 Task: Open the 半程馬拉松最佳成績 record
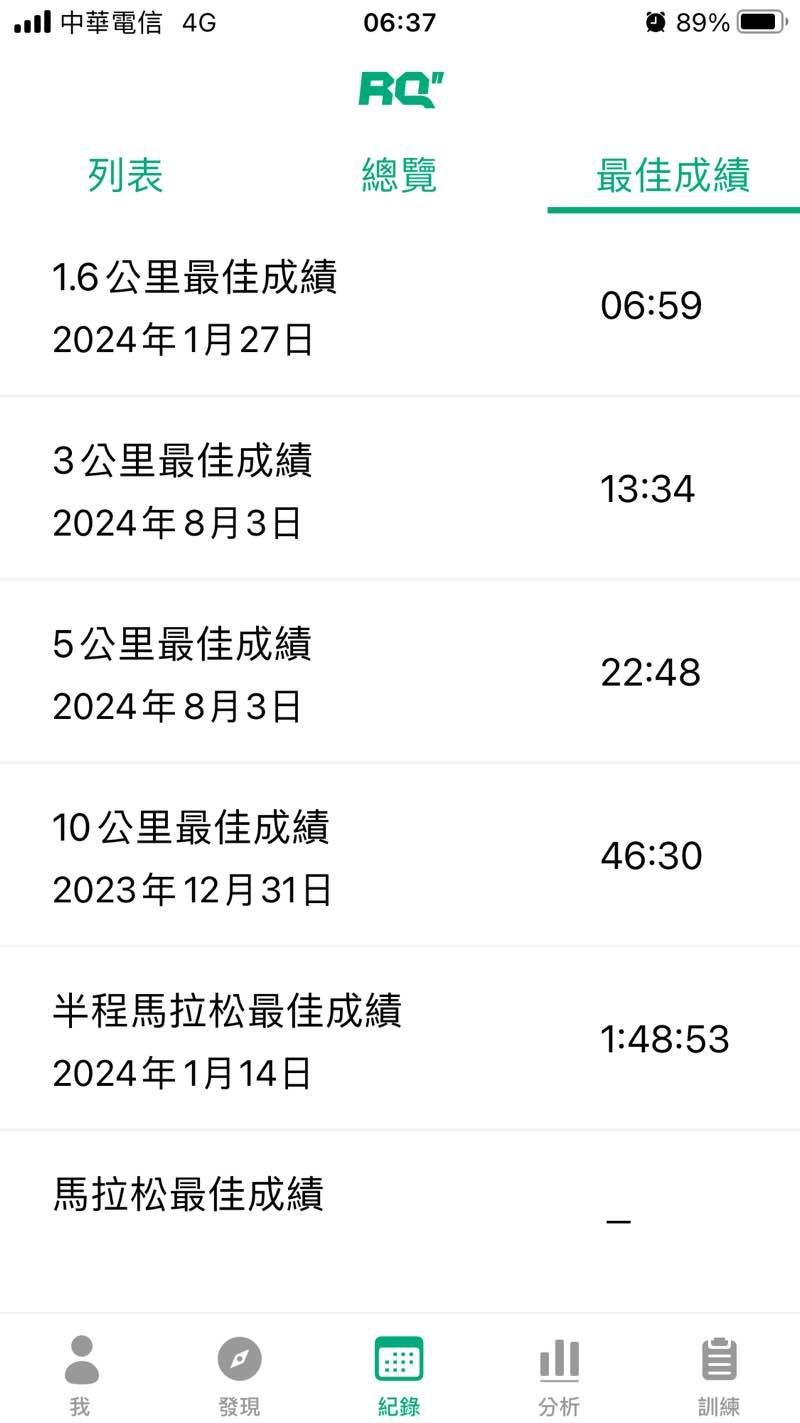pos(399,1039)
